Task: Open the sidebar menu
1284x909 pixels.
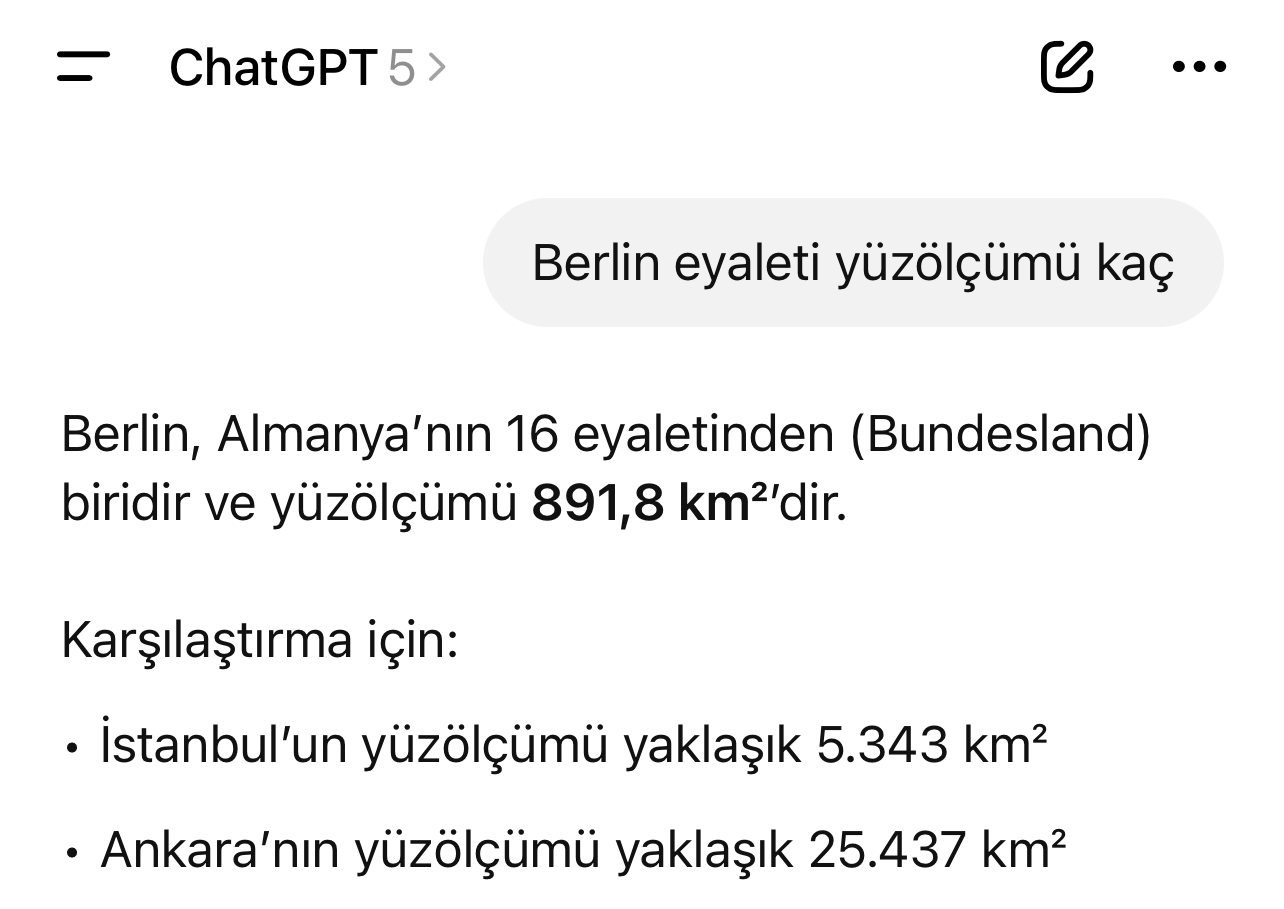Action: click(83, 68)
